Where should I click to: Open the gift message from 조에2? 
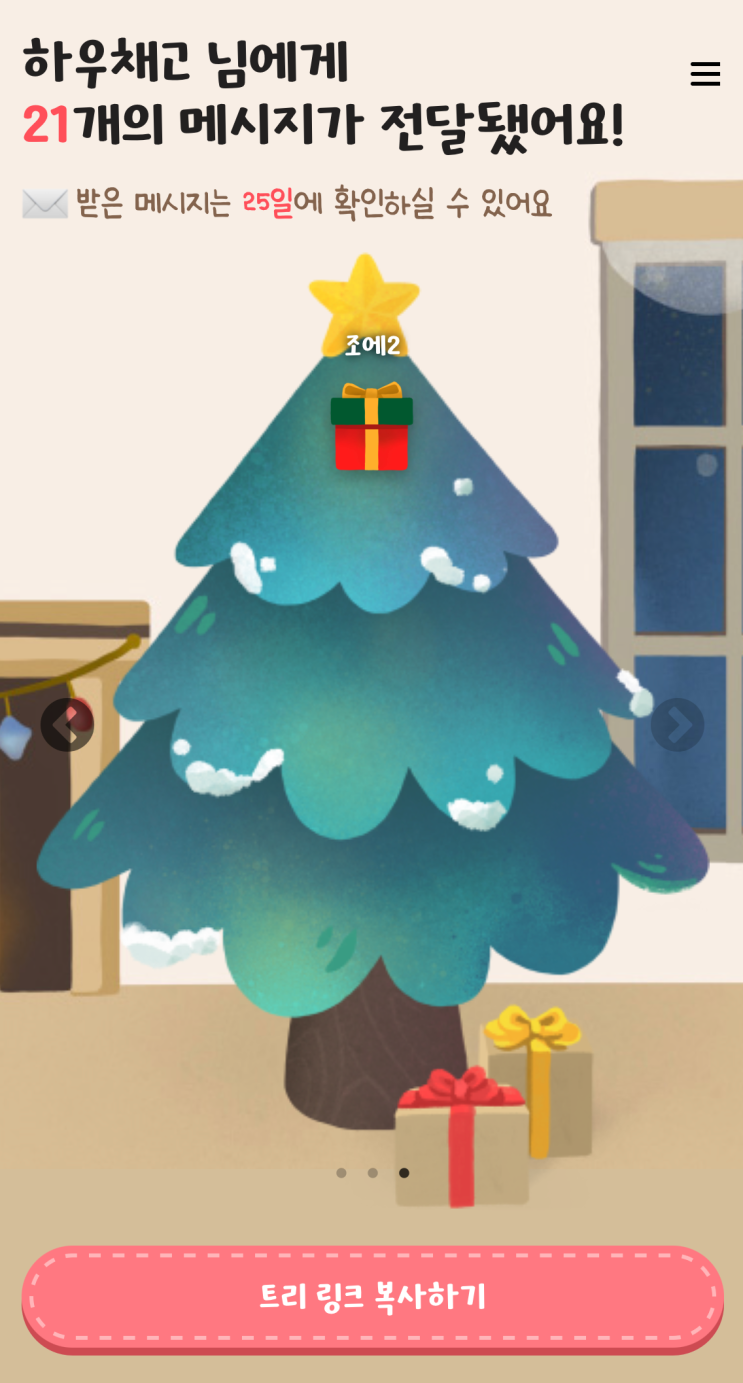pos(372,427)
